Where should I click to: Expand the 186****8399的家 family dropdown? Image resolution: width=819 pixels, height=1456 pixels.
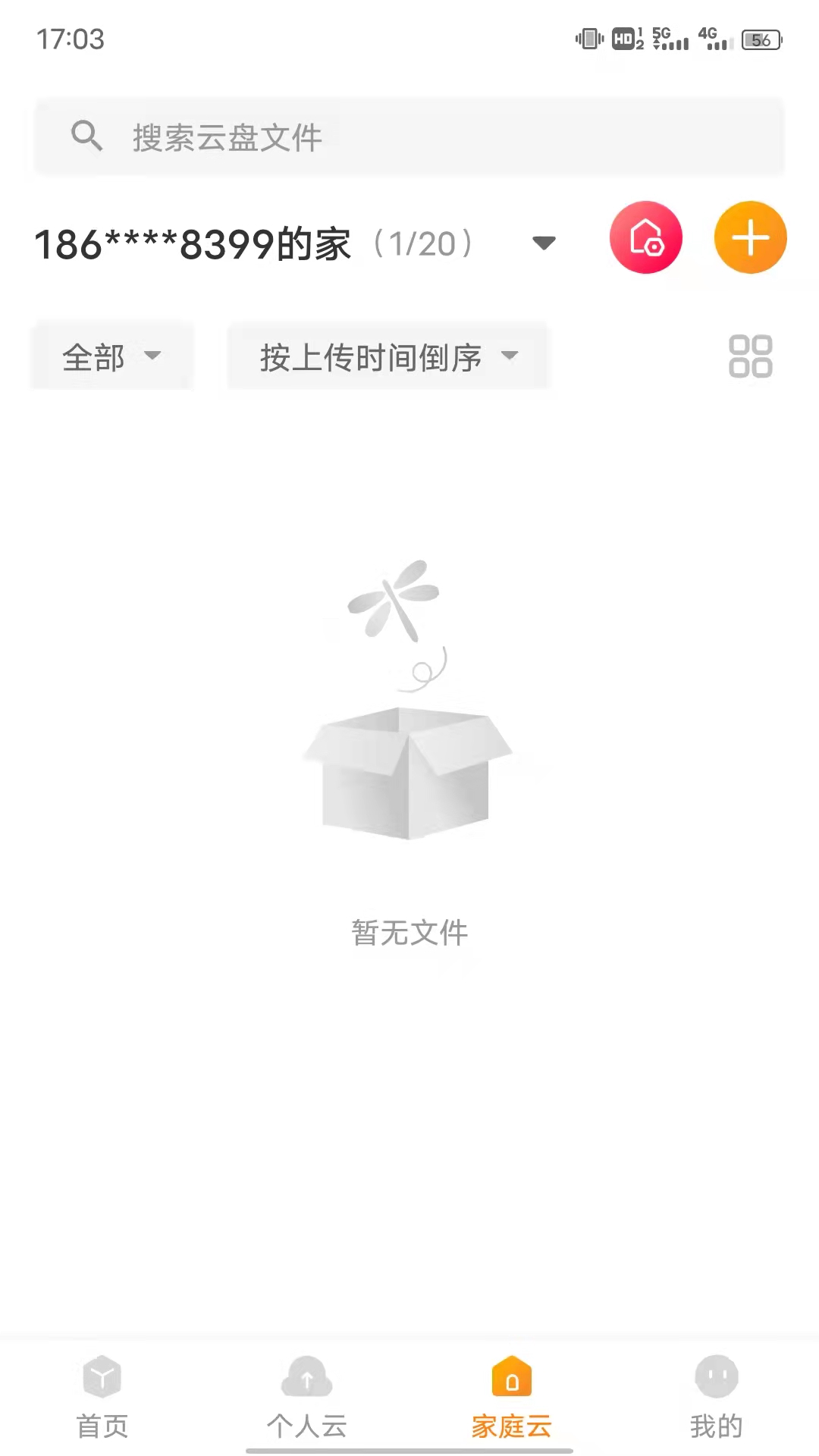pos(544,243)
